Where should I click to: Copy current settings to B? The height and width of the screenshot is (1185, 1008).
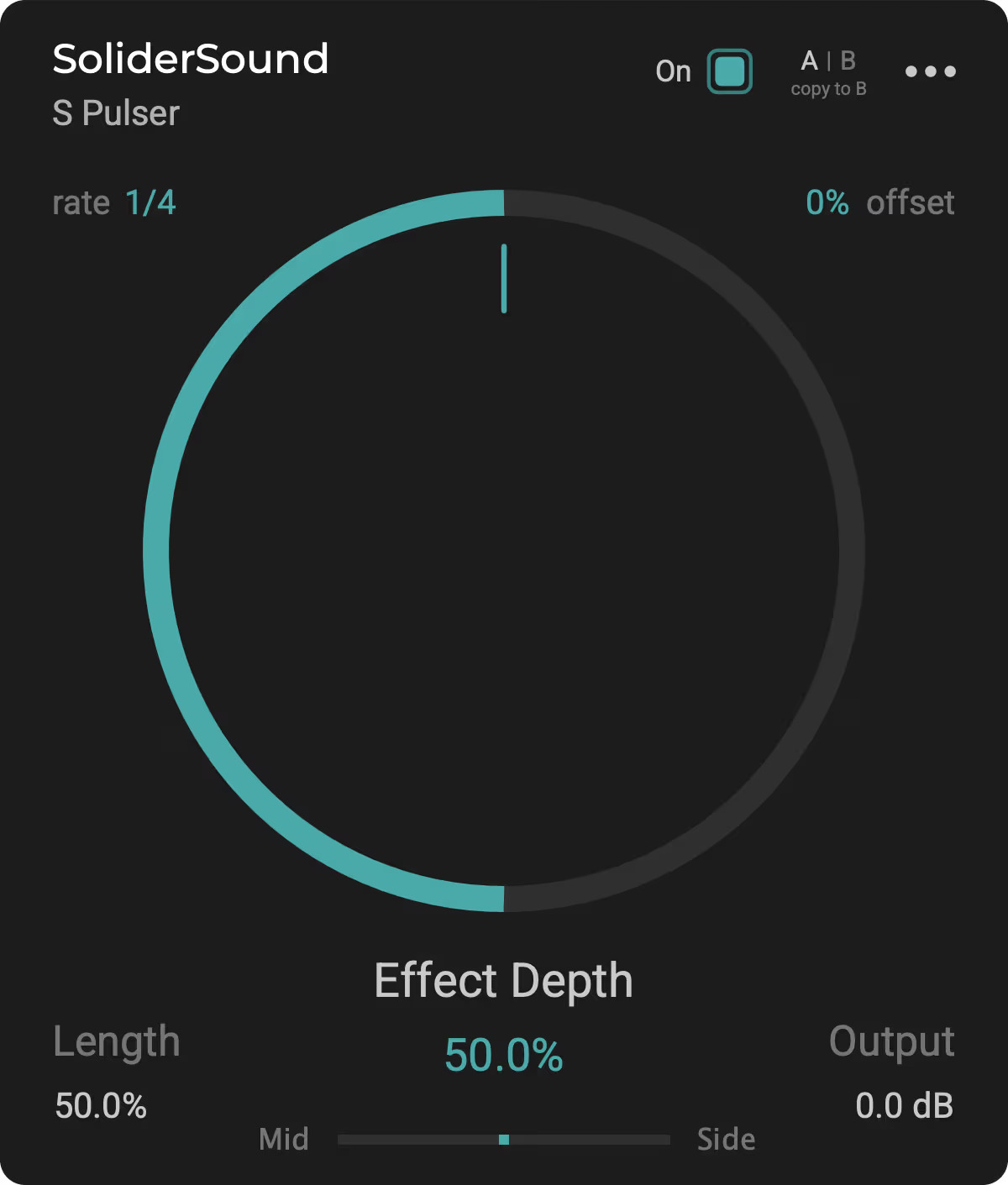(x=828, y=89)
